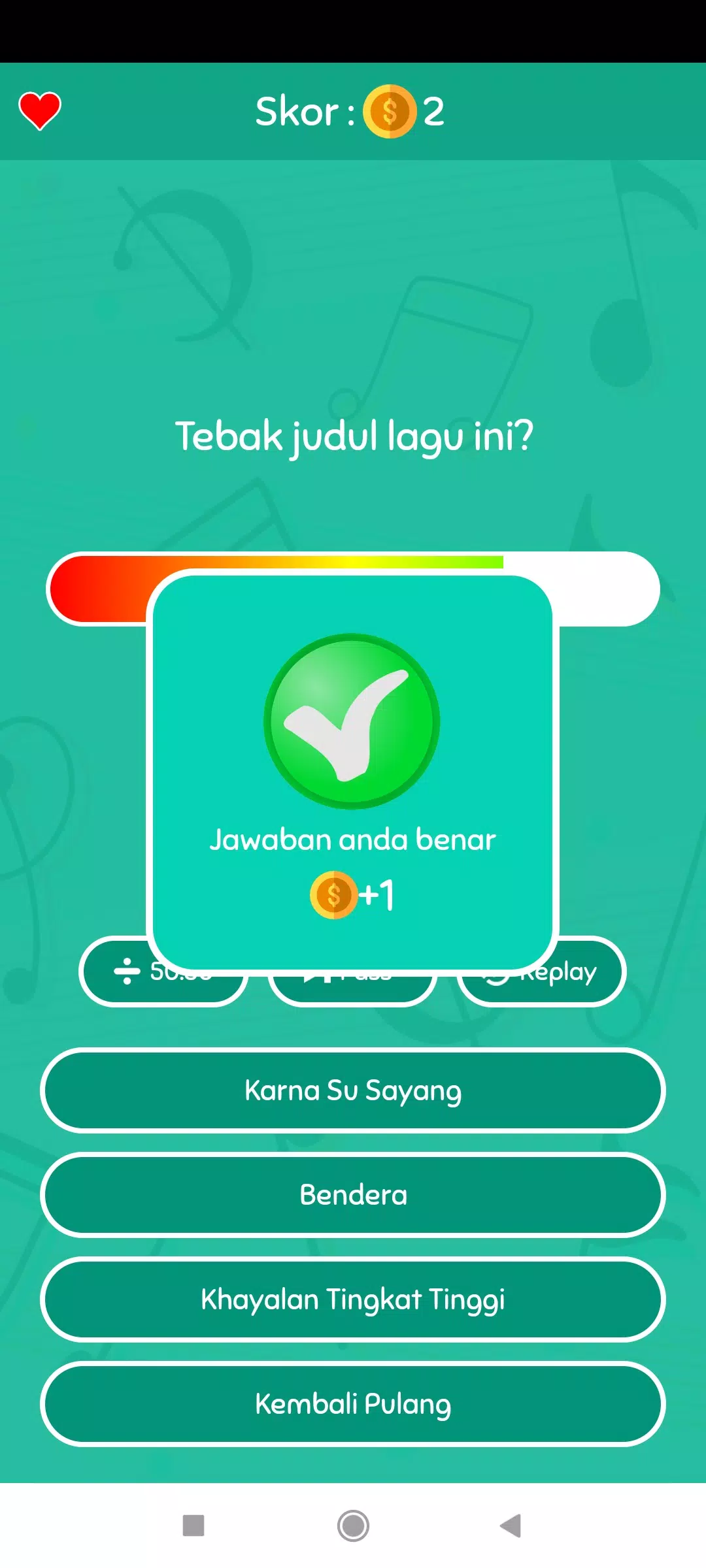Screen dimensions: 706x1568
Task: Choose Kembali Pulang as the song title
Action: pyautogui.click(x=353, y=1405)
